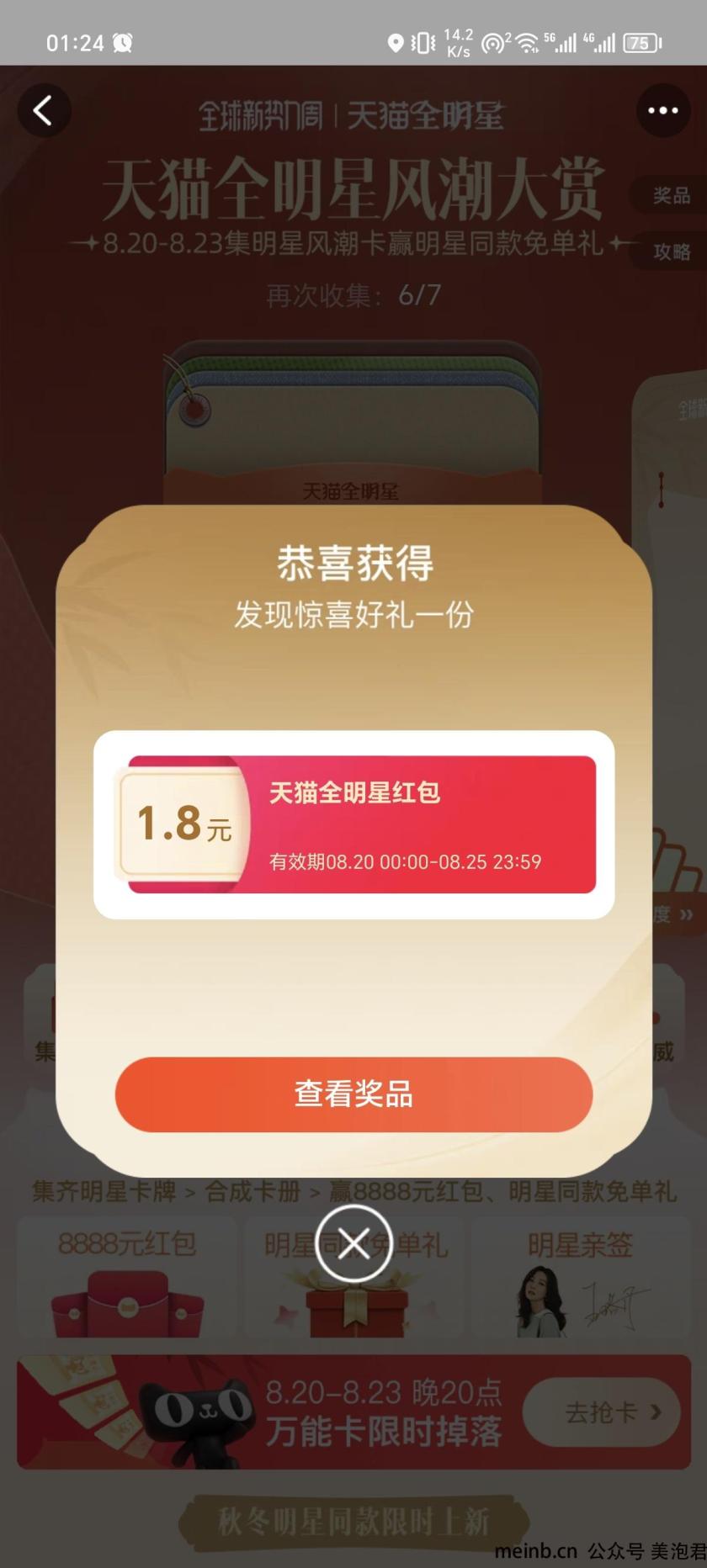Go back using the top-left back arrow
The height and width of the screenshot is (1568, 707).
click(x=44, y=110)
